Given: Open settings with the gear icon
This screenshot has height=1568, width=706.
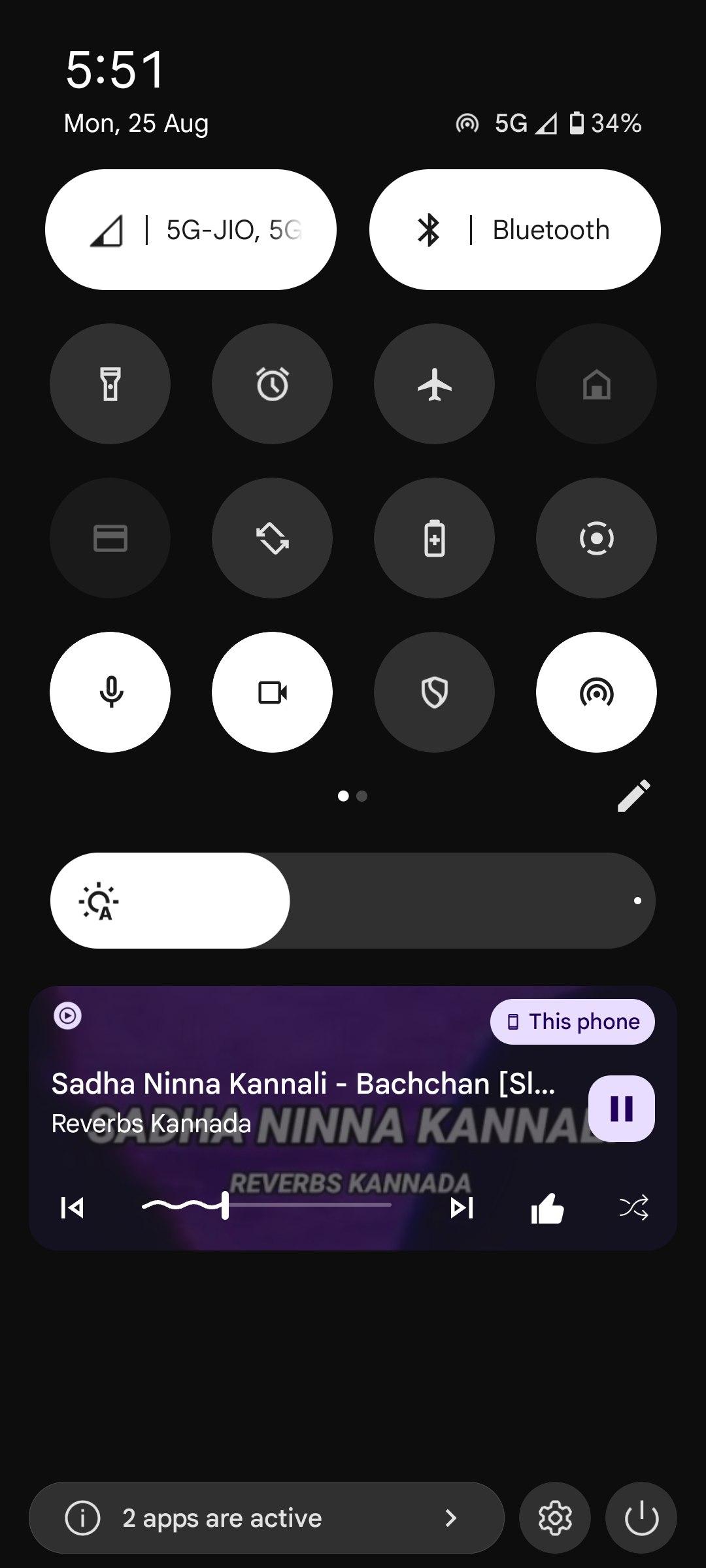Looking at the screenshot, I should [555, 1518].
